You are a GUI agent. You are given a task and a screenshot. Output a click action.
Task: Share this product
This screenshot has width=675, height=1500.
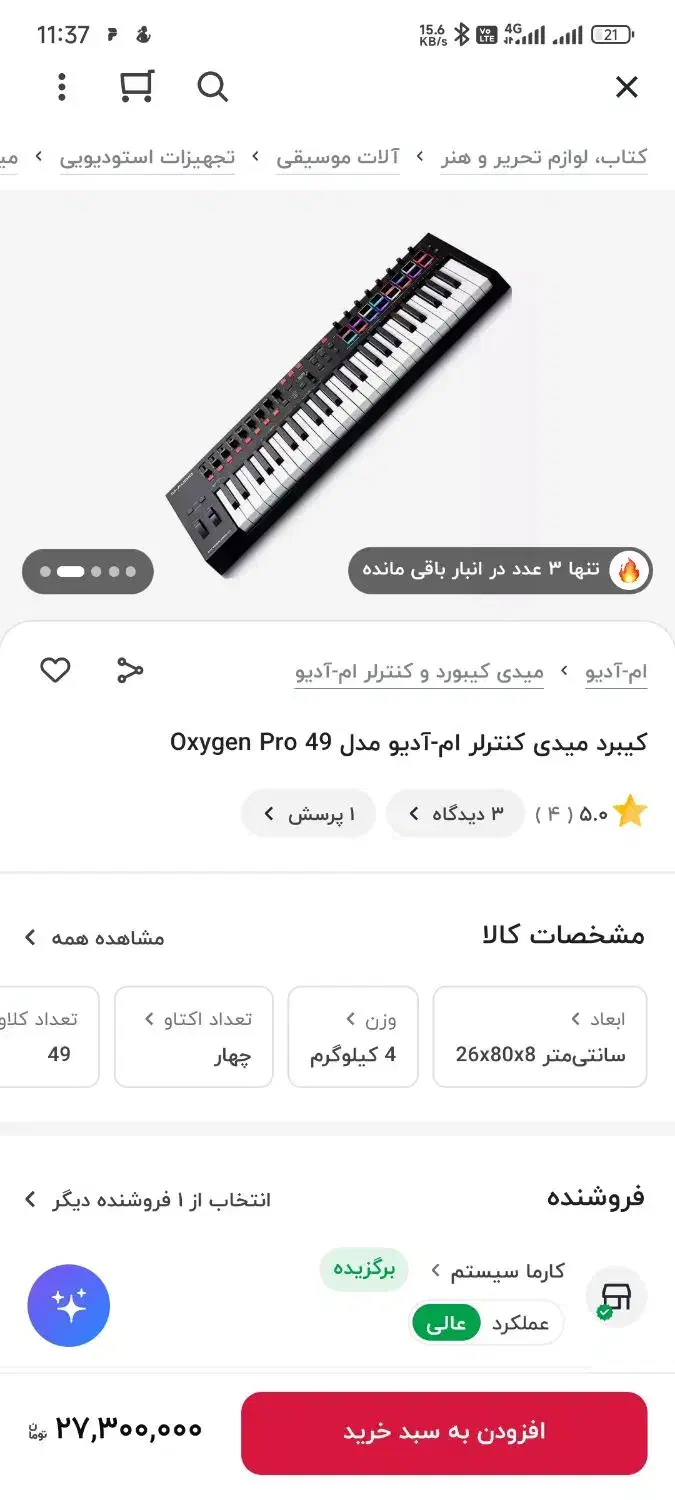[130, 670]
